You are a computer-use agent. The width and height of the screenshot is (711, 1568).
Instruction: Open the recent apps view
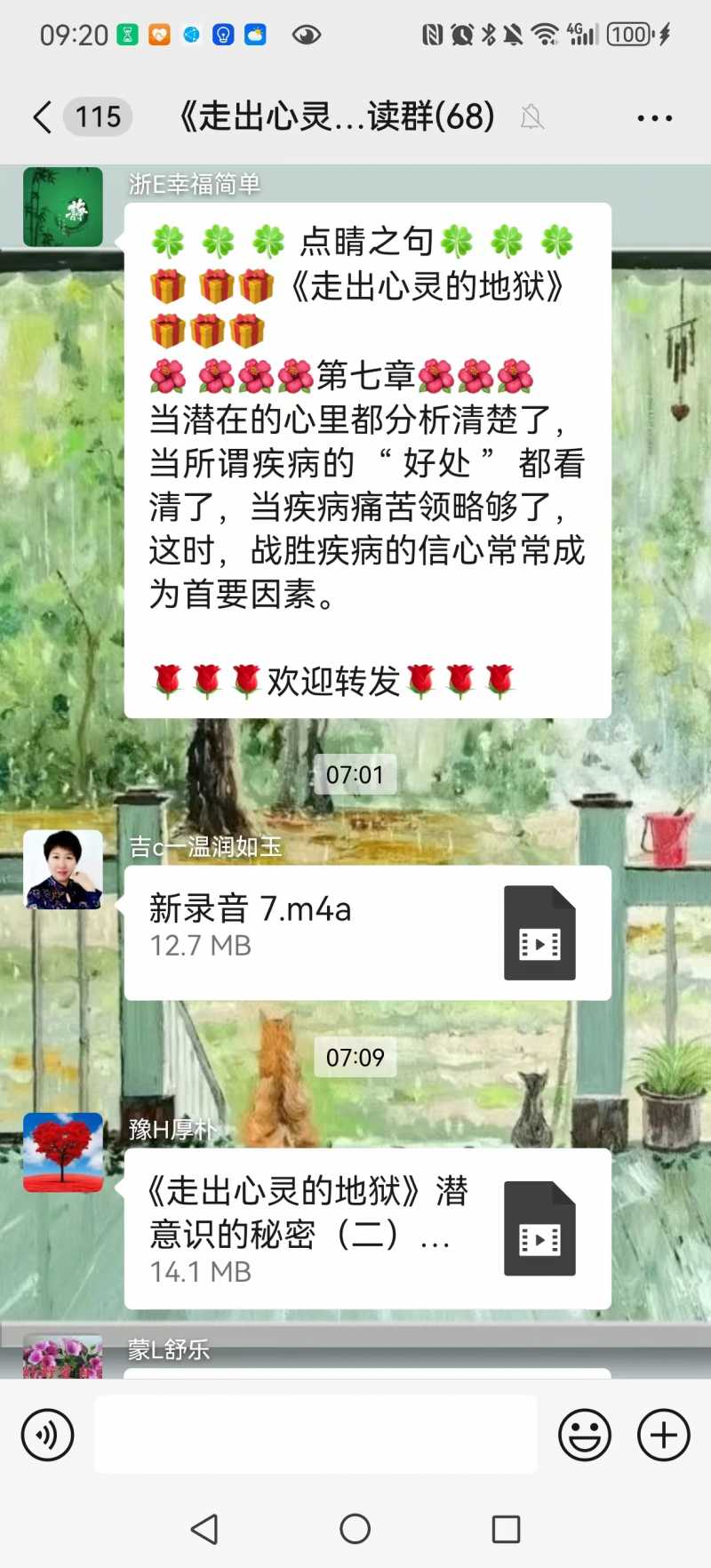click(506, 1529)
